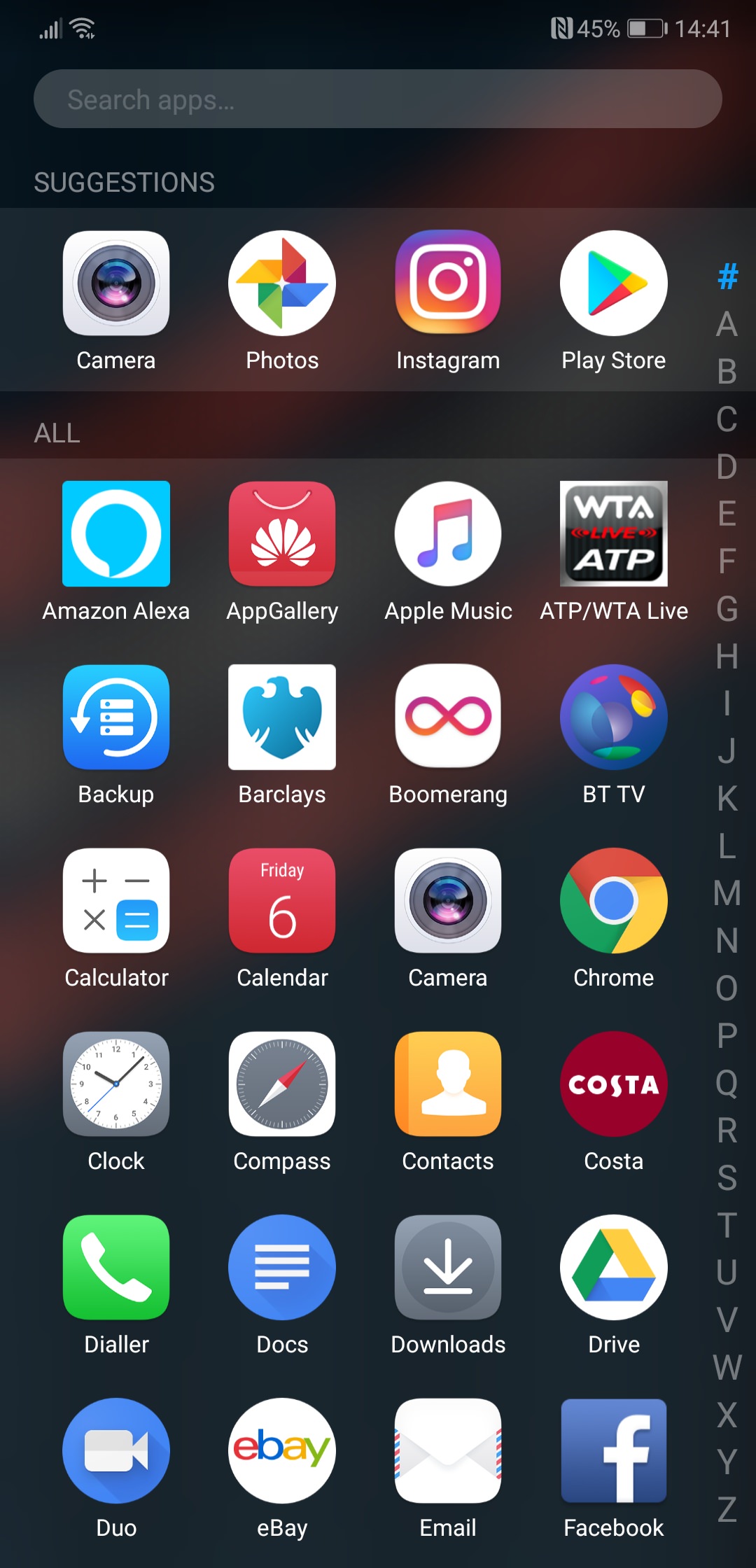
Task: Open the Clock app
Action: 116,1084
